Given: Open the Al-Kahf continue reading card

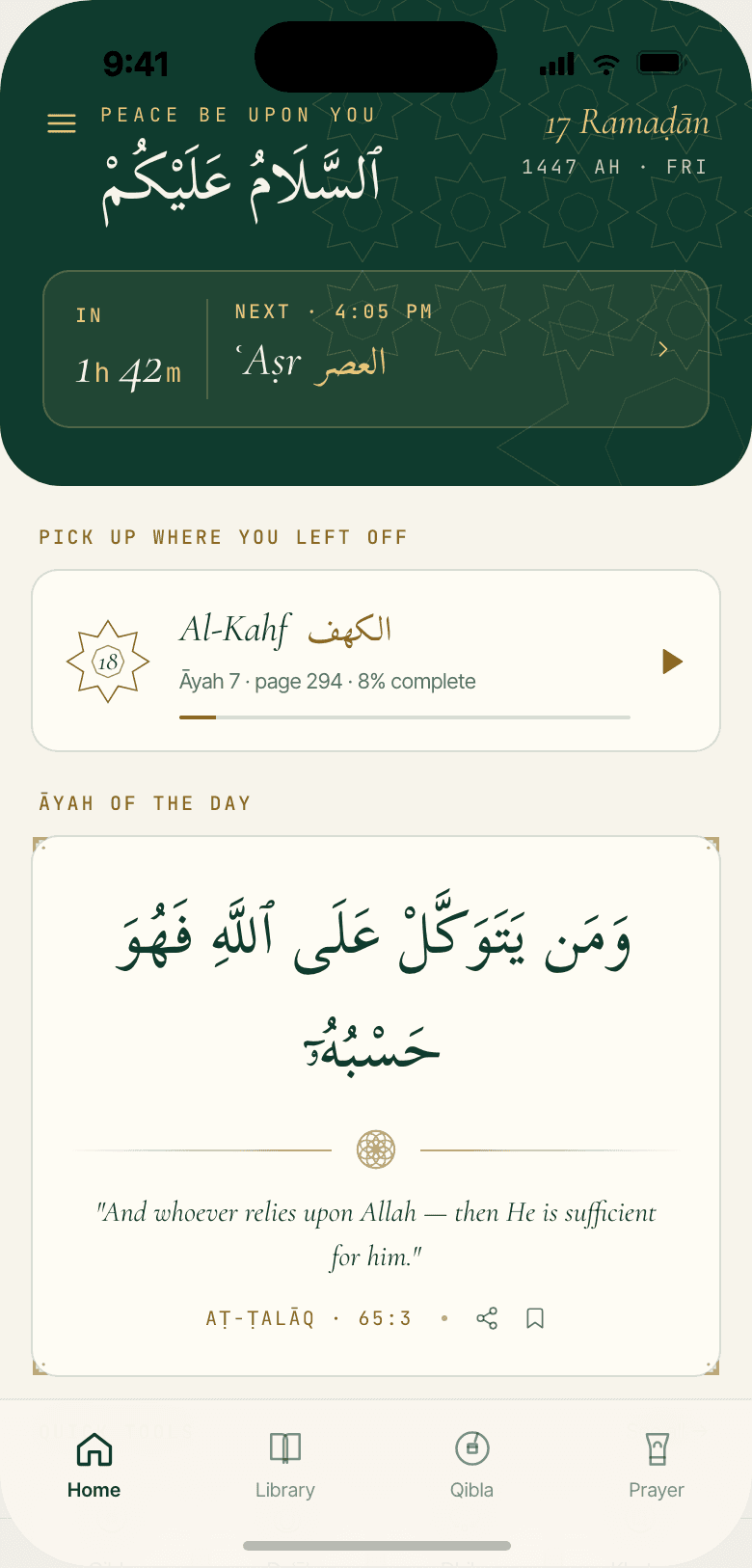Looking at the screenshot, I should tap(376, 661).
